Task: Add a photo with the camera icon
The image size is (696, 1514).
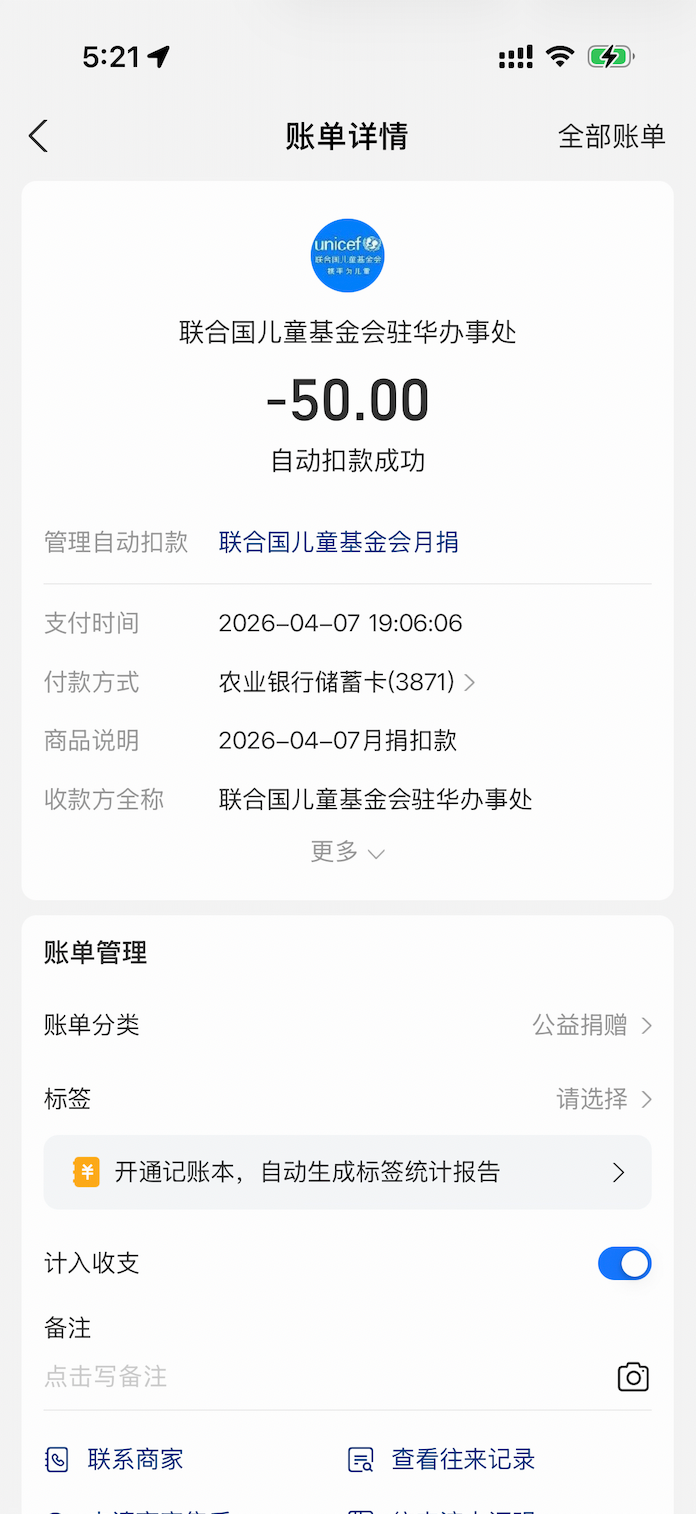Action: (633, 1377)
